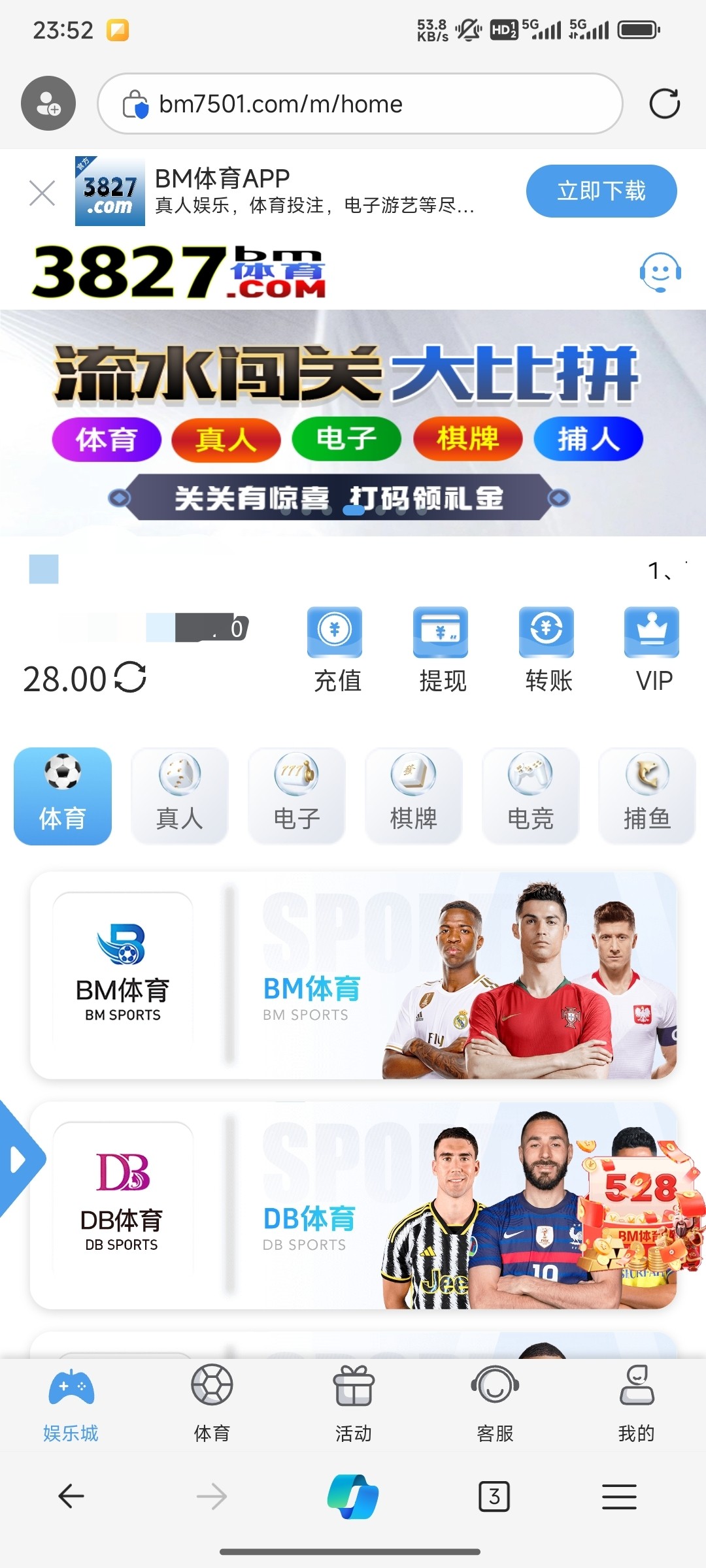Switch to the 捕鱼 category tab

[x=647, y=796]
